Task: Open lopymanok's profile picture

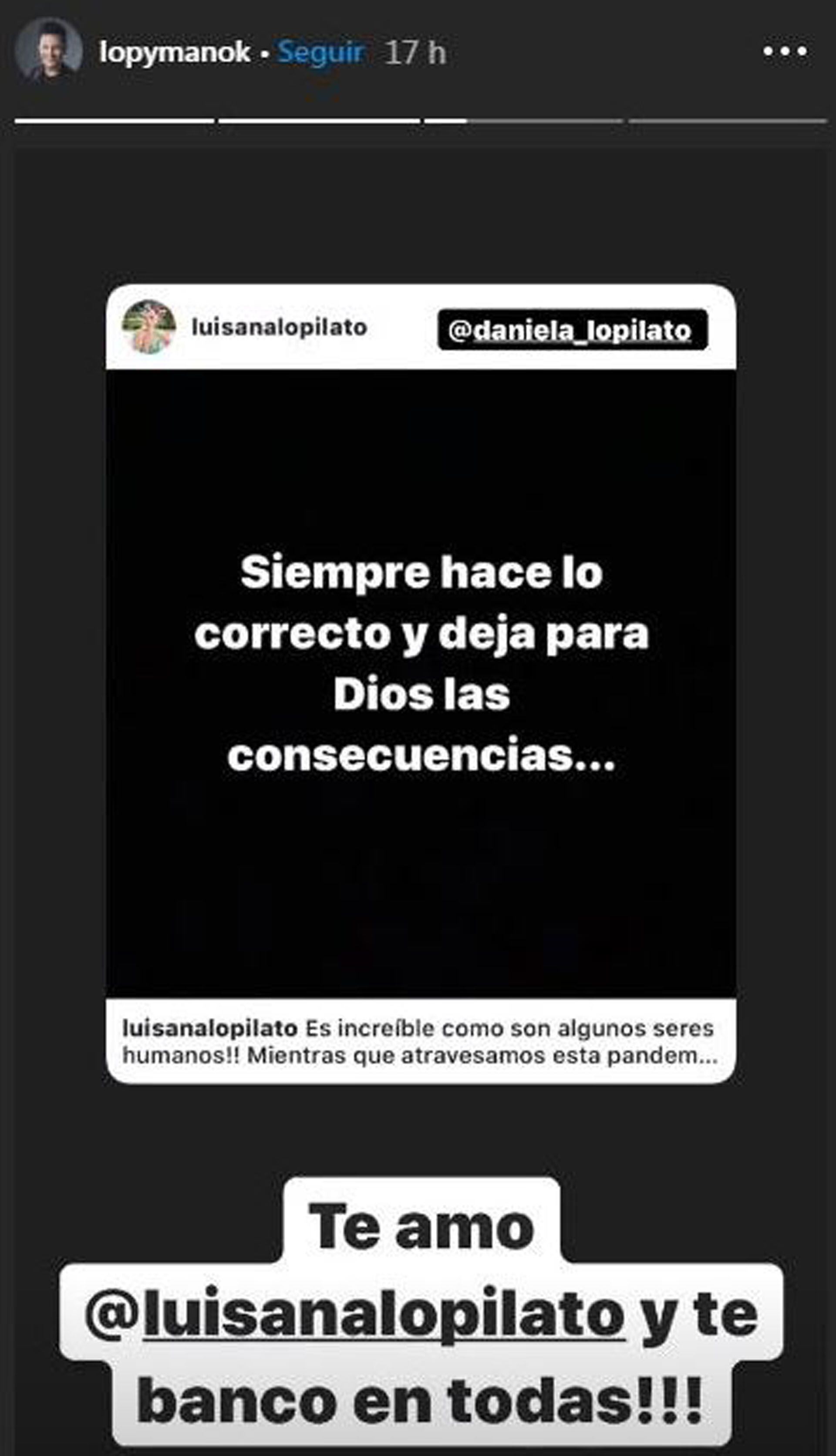Action: coord(48,51)
